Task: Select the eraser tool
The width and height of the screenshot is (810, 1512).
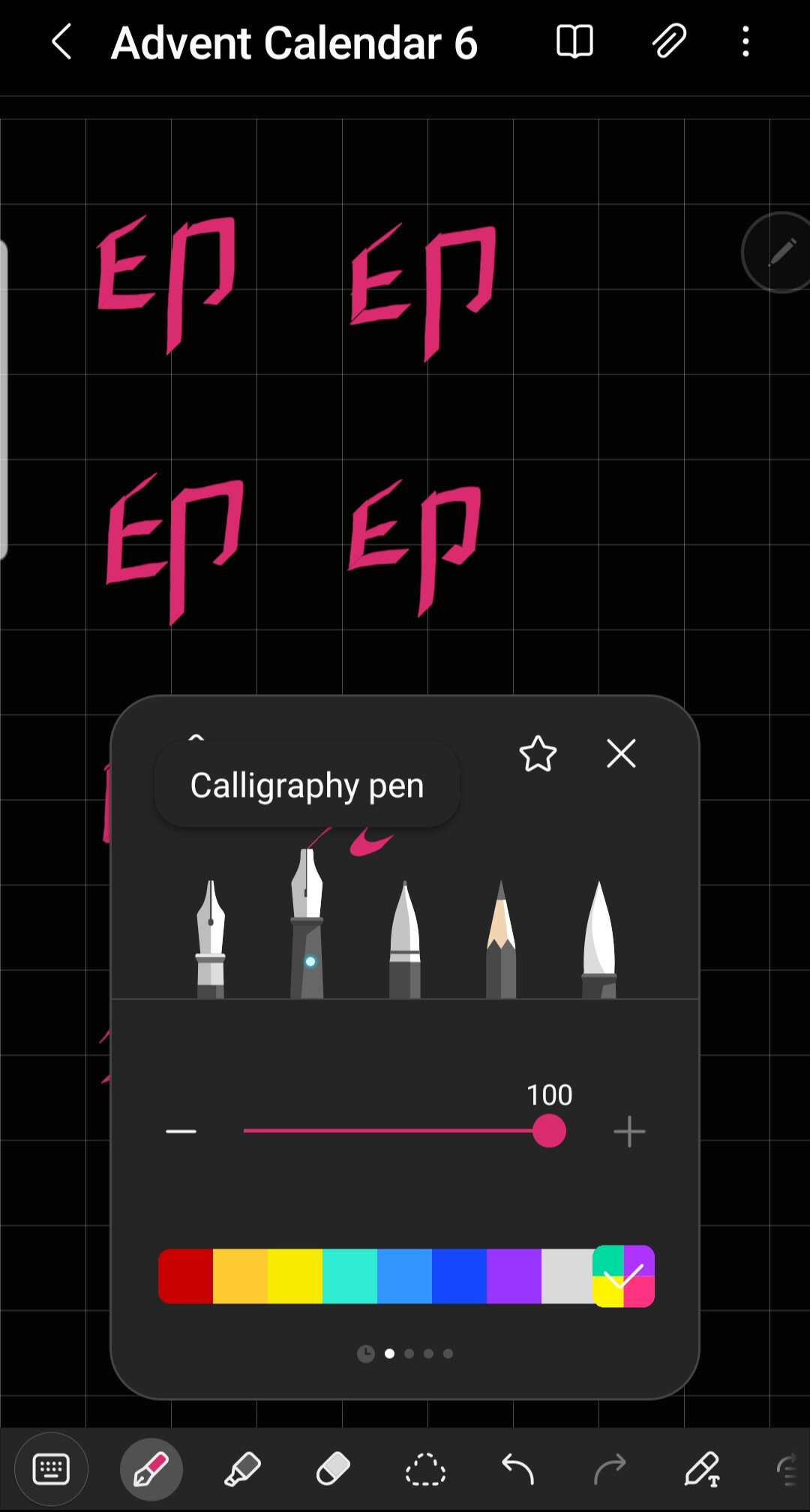Action: pos(333,1468)
